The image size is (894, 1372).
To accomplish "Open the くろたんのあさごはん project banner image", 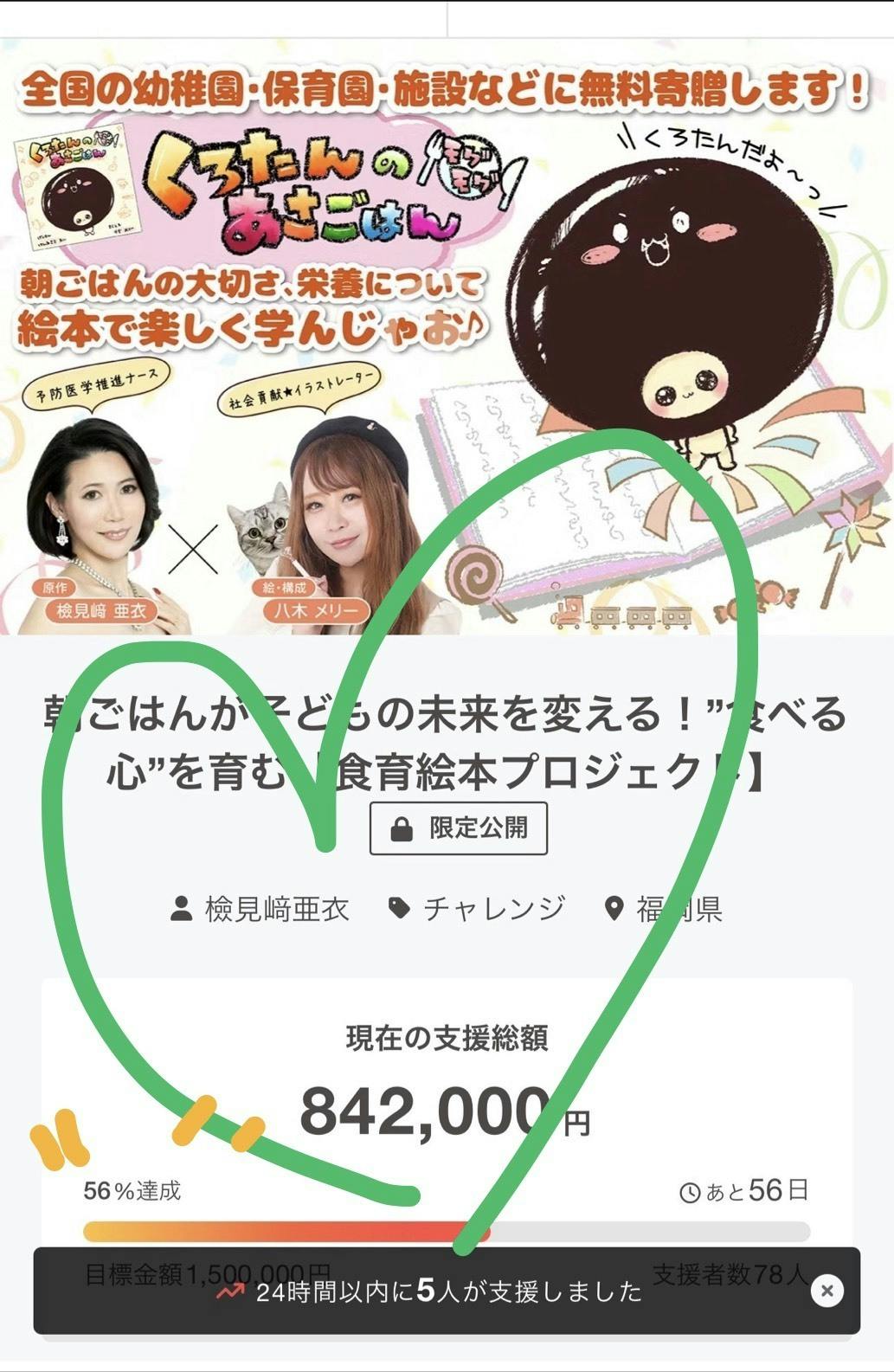I will (447, 338).
